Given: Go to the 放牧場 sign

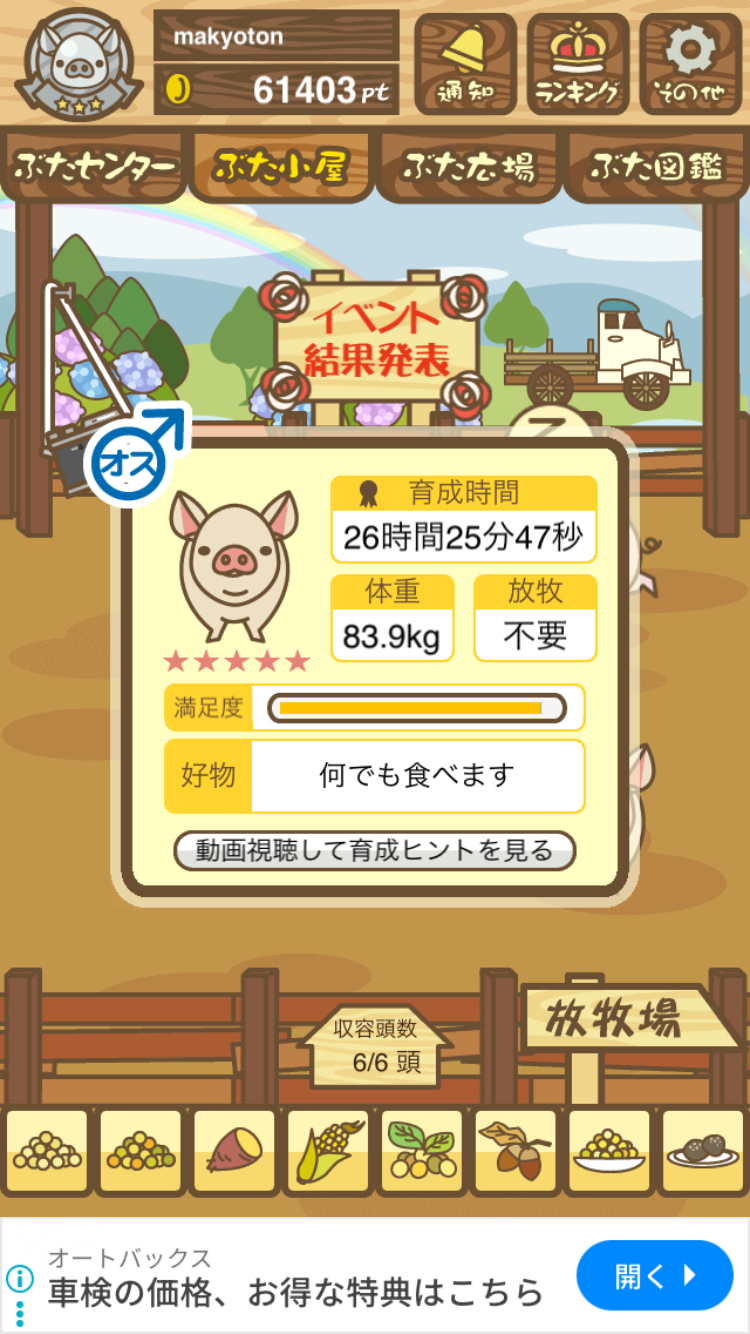Looking at the screenshot, I should tap(622, 1018).
